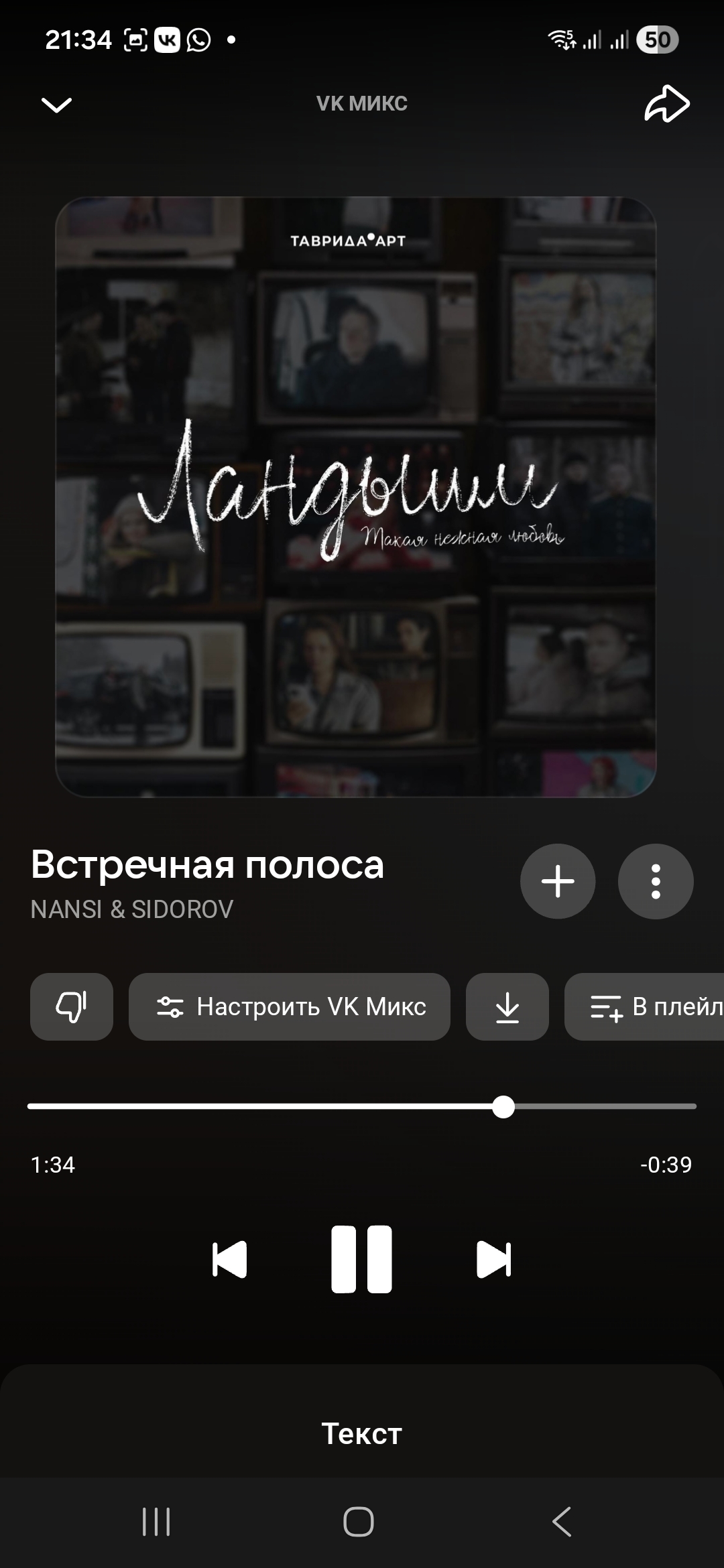Open artist NANSI & SIDOROV
724x1568 pixels.
point(132,909)
